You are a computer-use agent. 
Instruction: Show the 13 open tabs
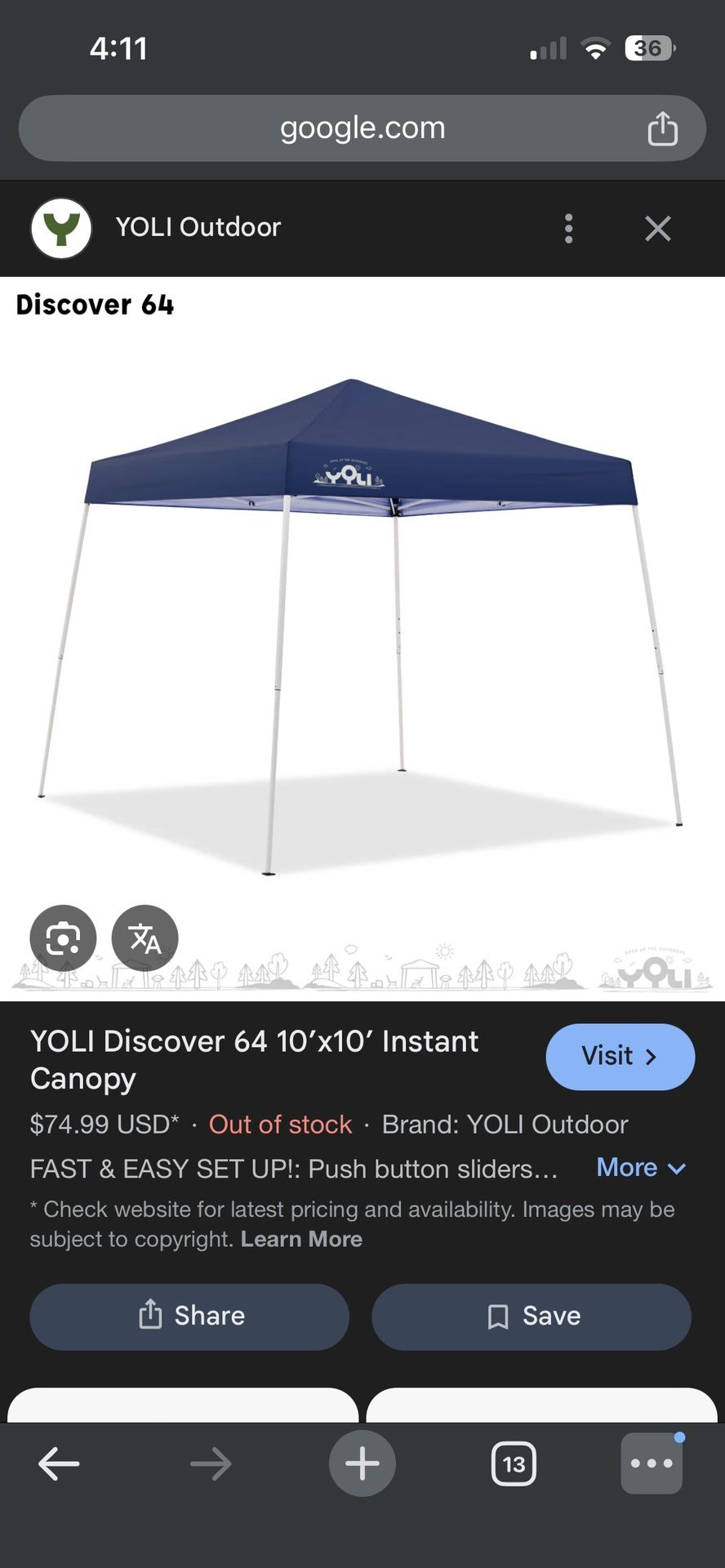514,1463
